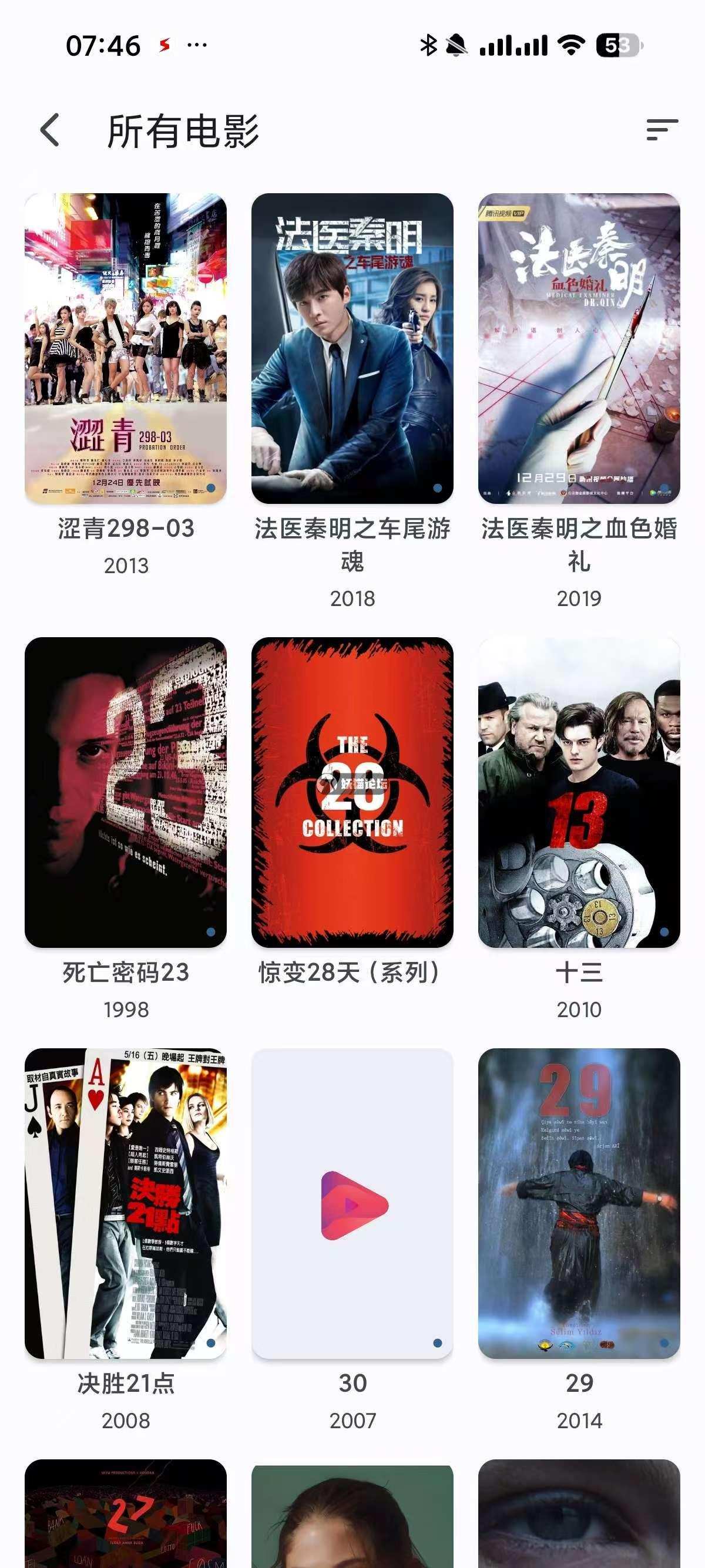Open the sort options icon
This screenshot has width=705, height=1568.
point(662,130)
